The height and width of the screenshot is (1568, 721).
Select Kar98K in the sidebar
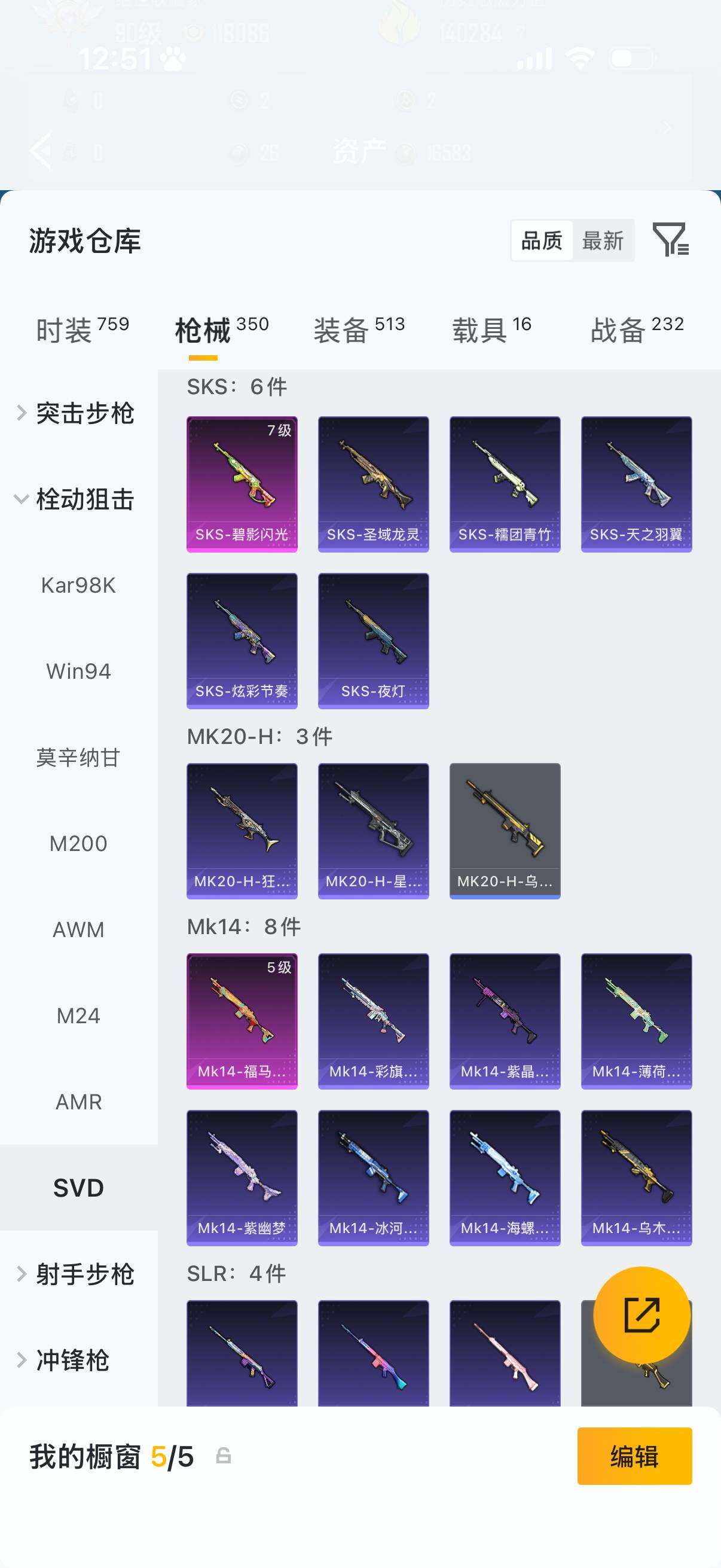(78, 585)
